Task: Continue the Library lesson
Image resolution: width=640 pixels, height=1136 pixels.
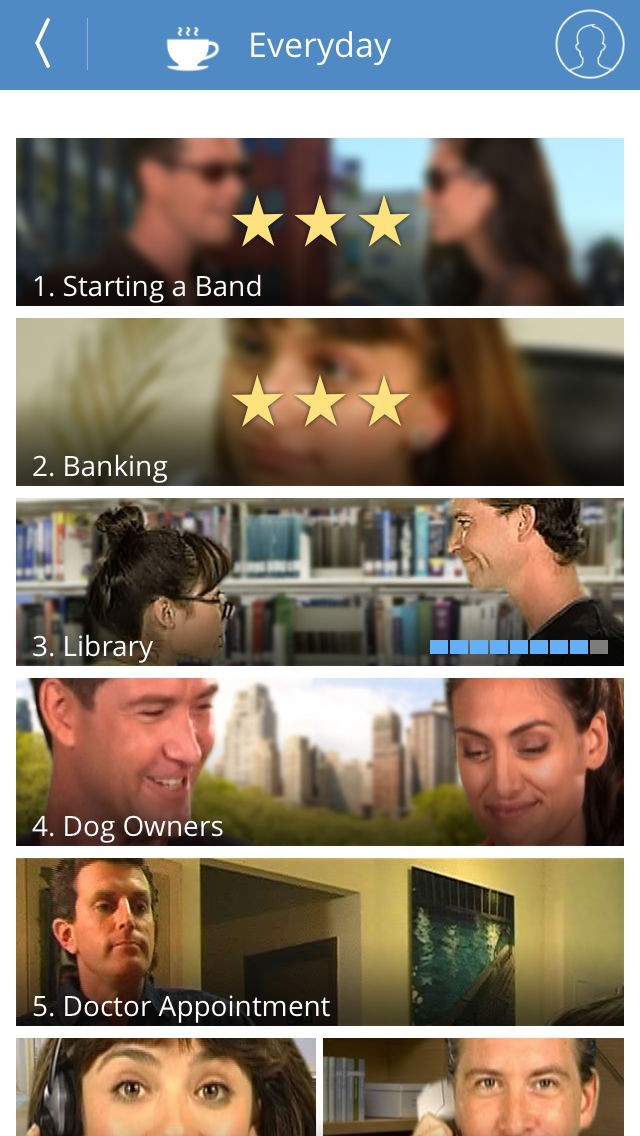Action: point(320,582)
